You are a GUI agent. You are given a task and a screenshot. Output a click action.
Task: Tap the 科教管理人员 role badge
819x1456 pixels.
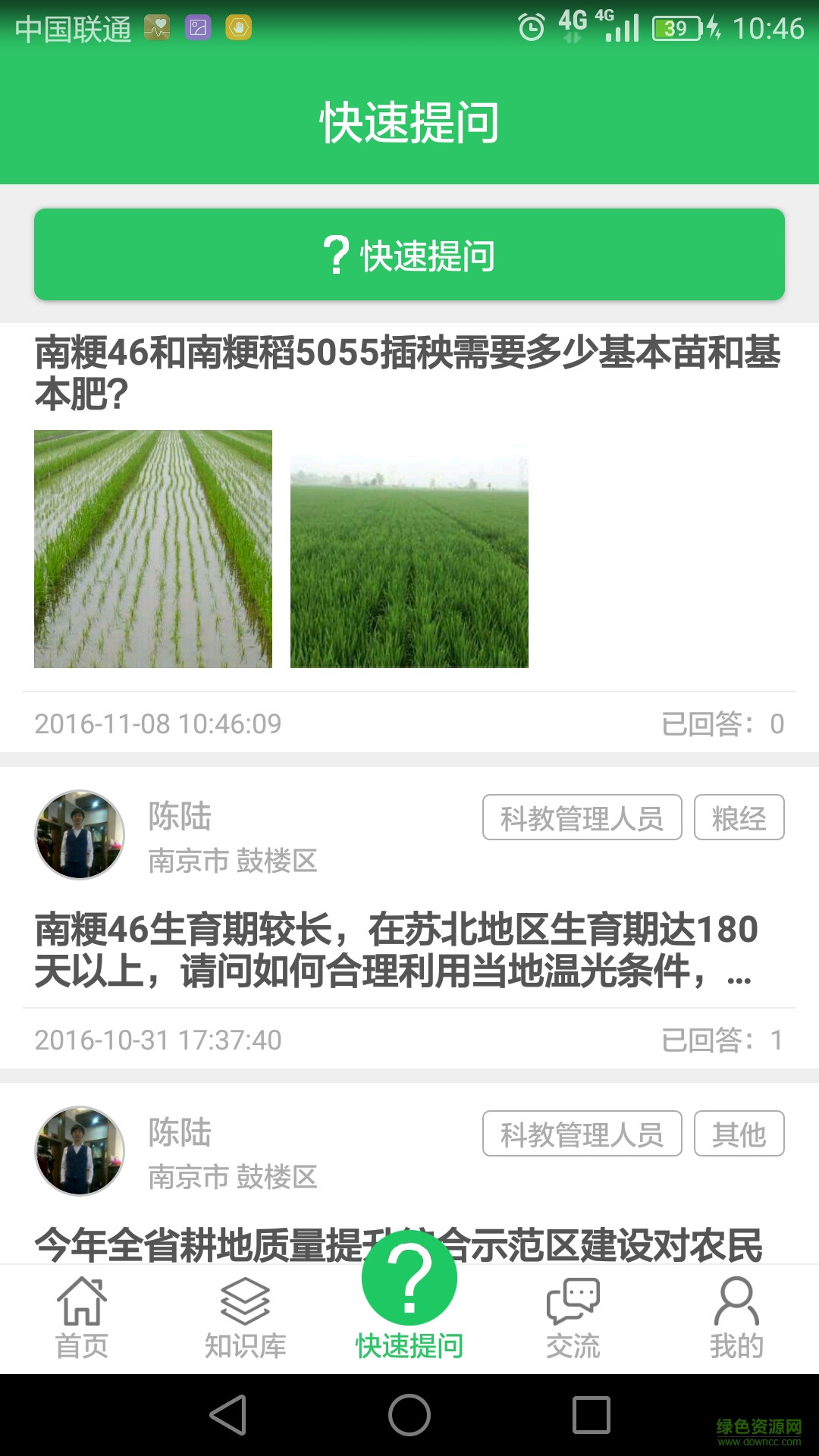(x=582, y=817)
